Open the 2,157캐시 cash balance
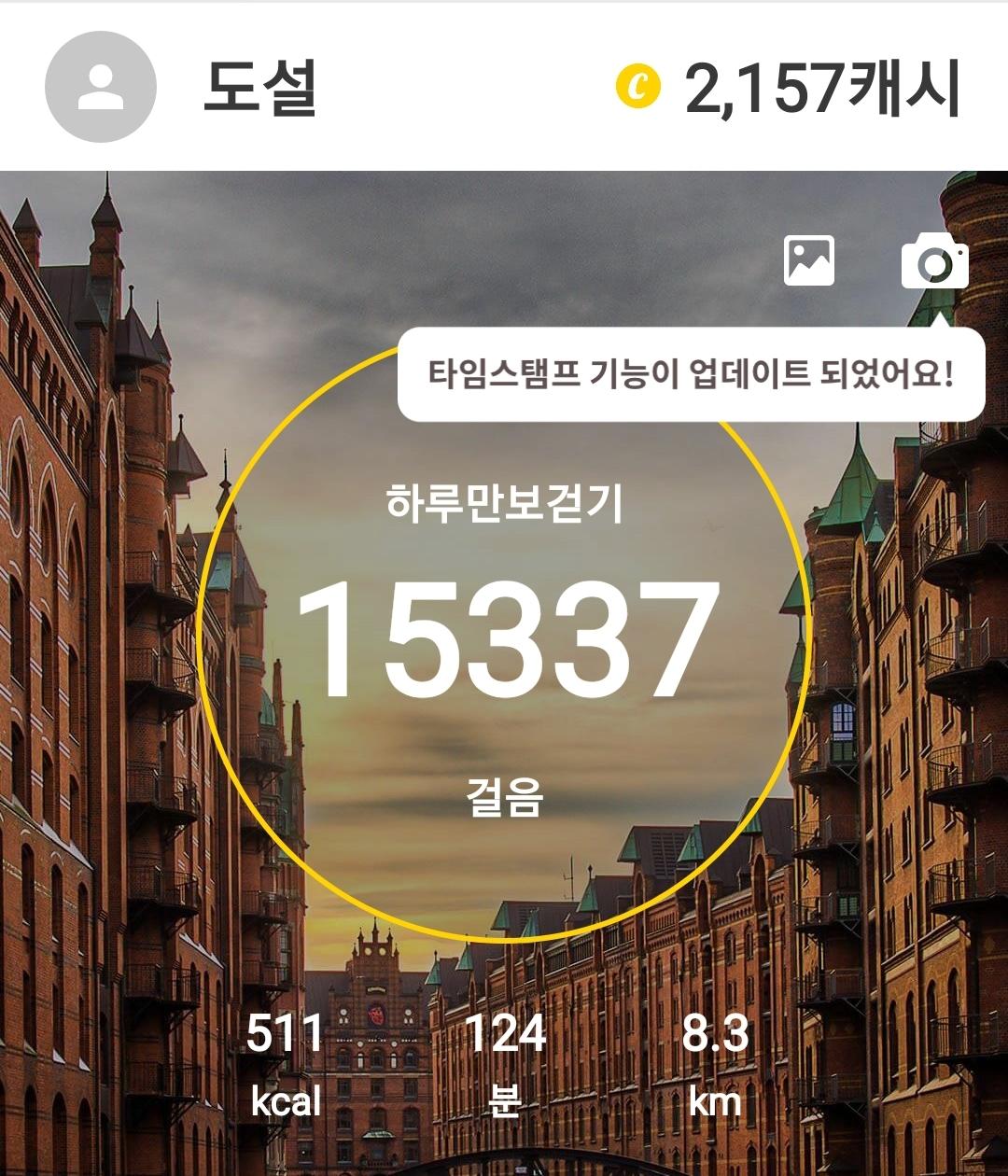The image size is (1008, 1176). click(790, 89)
